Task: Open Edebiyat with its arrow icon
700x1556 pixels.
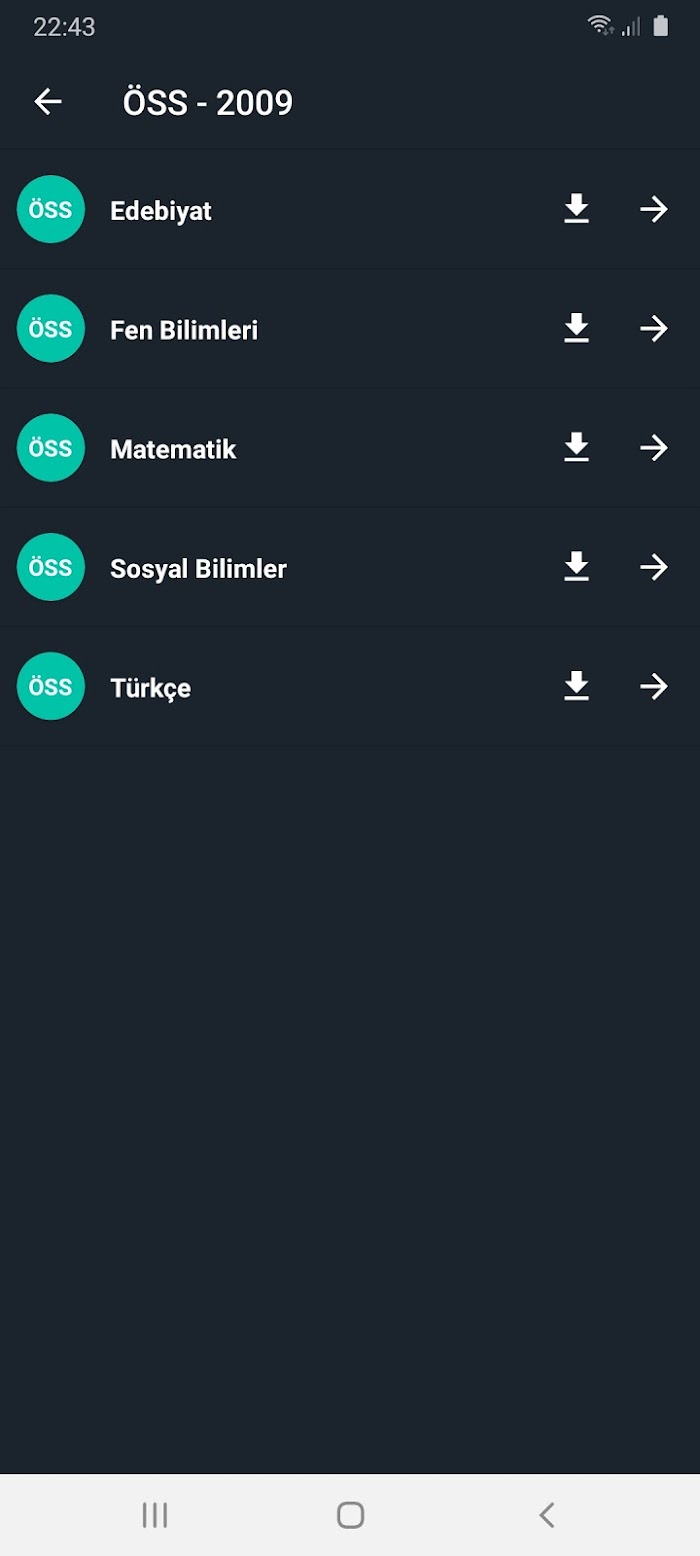Action: 654,209
